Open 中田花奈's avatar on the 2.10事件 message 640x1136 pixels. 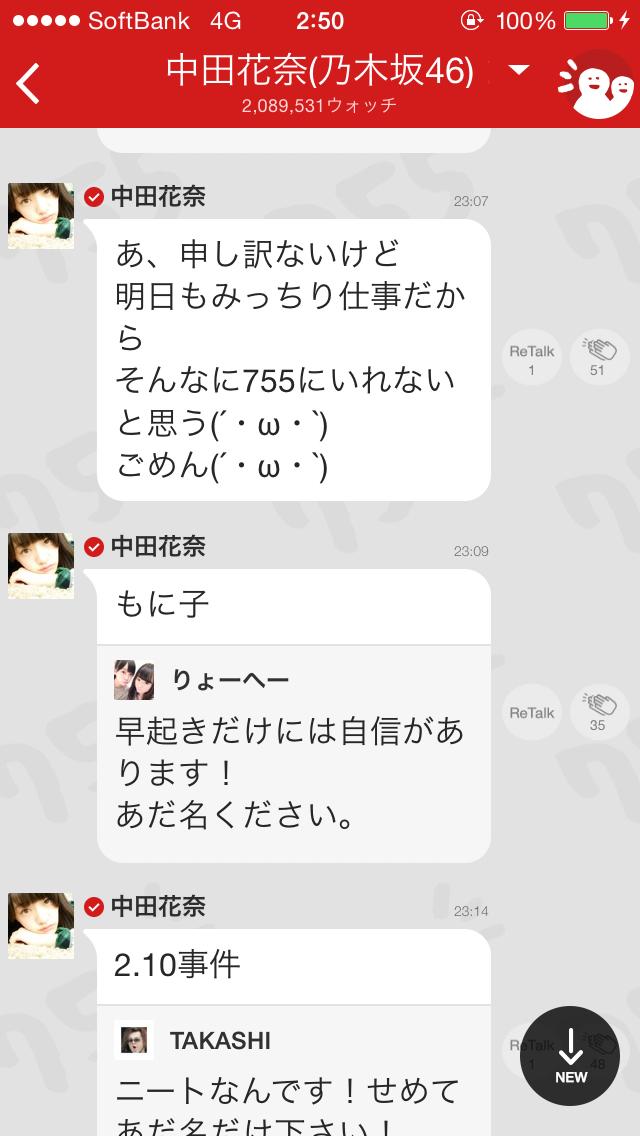click(41, 926)
